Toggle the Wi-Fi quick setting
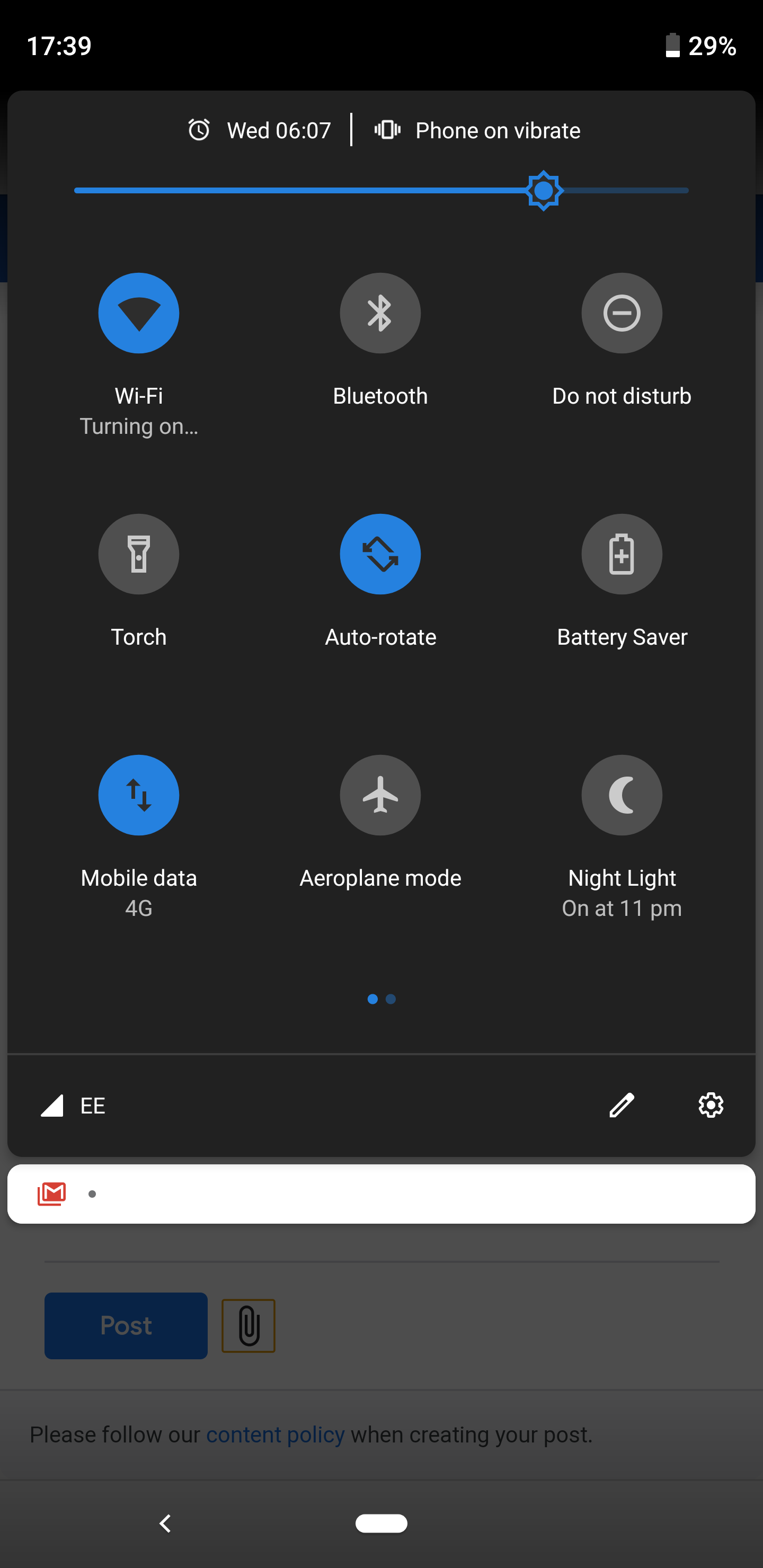This screenshot has width=763, height=1568. click(139, 313)
